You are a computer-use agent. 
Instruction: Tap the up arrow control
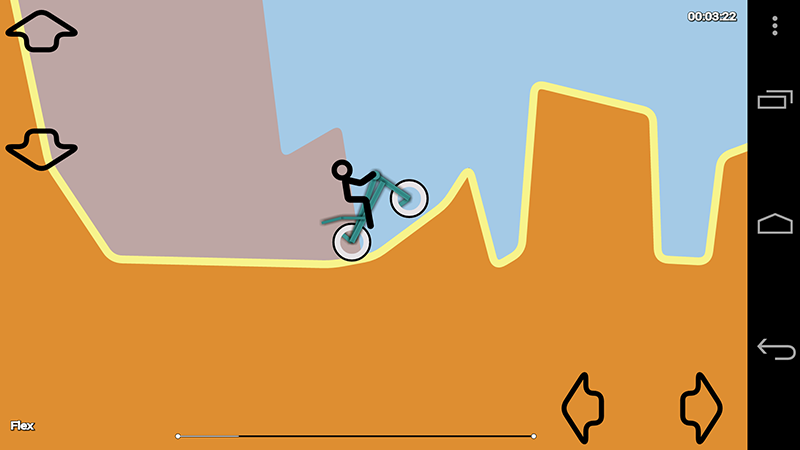(x=42, y=30)
